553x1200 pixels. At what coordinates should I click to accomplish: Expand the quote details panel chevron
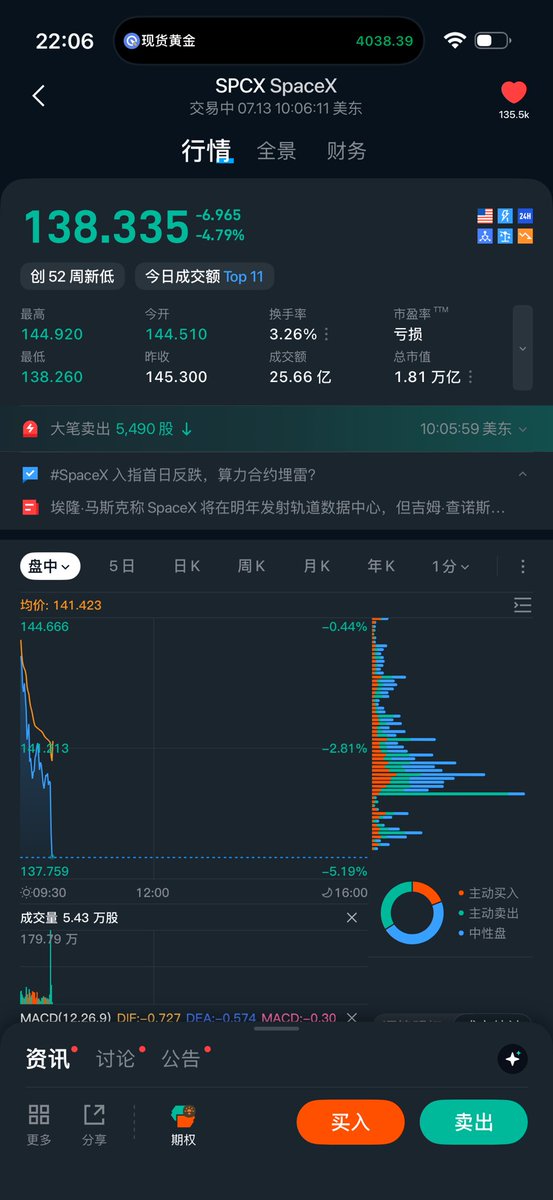point(522,348)
